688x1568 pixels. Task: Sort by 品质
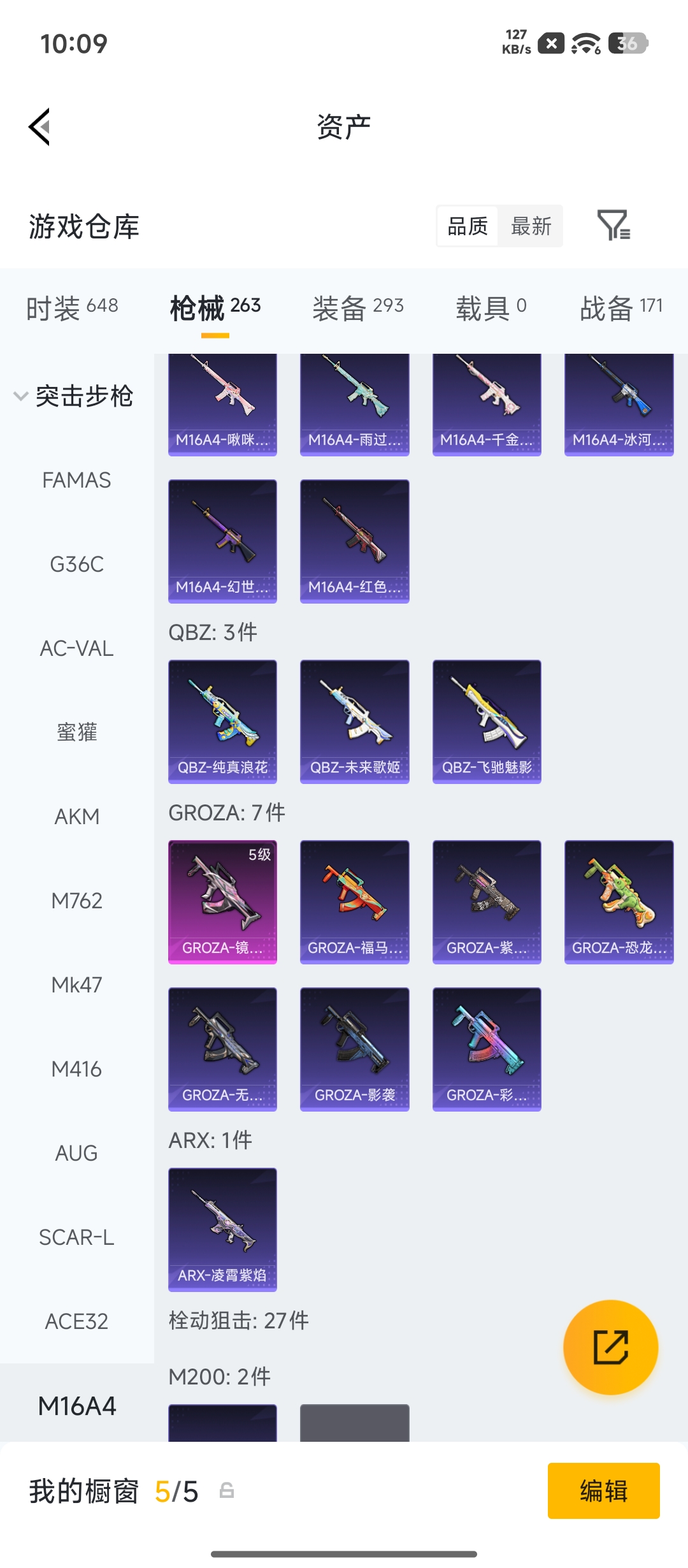[x=468, y=226]
